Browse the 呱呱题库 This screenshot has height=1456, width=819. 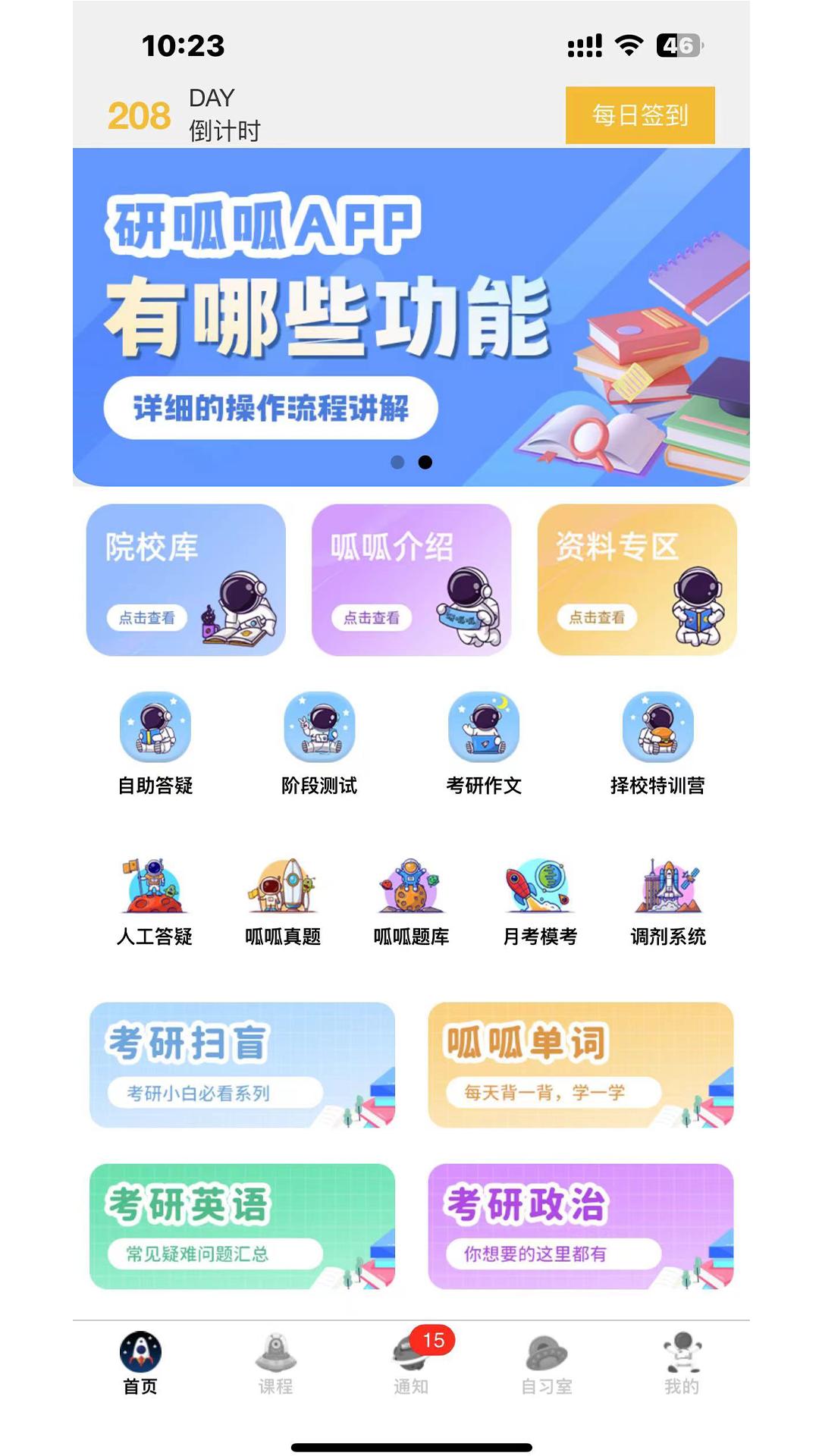(x=411, y=902)
